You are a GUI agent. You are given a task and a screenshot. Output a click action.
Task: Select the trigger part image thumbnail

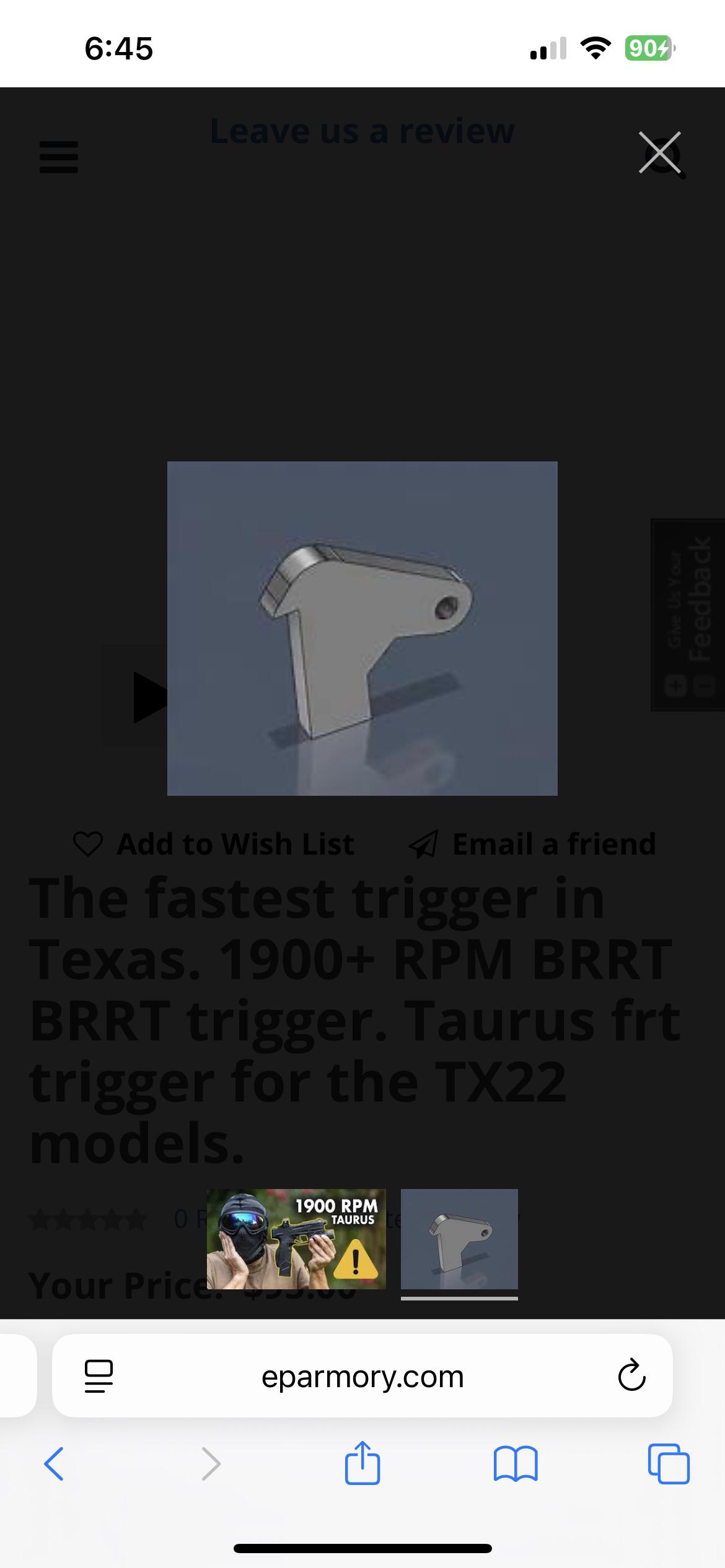coord(459,1239)
